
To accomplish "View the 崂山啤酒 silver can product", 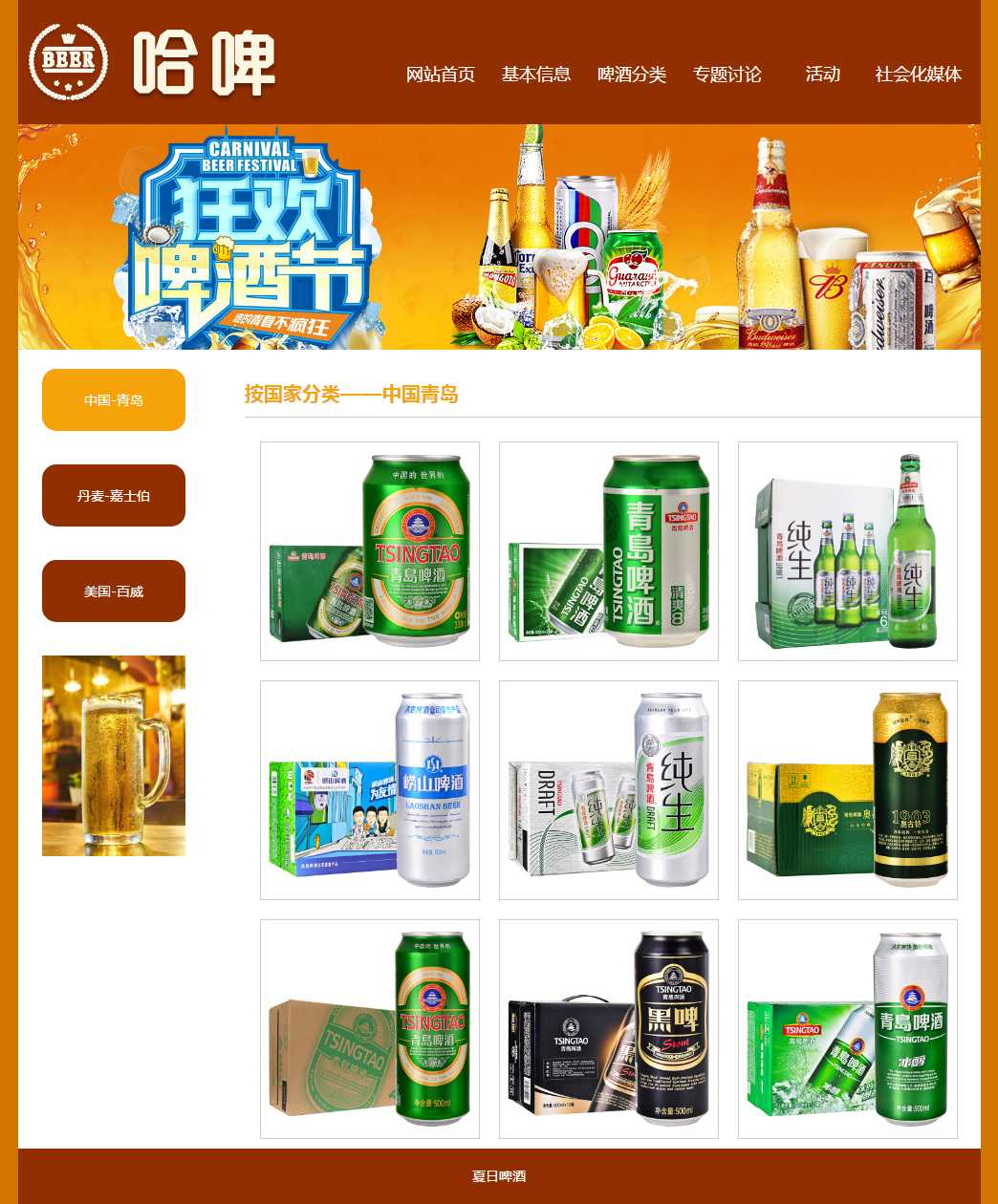I will pos(370,790).
